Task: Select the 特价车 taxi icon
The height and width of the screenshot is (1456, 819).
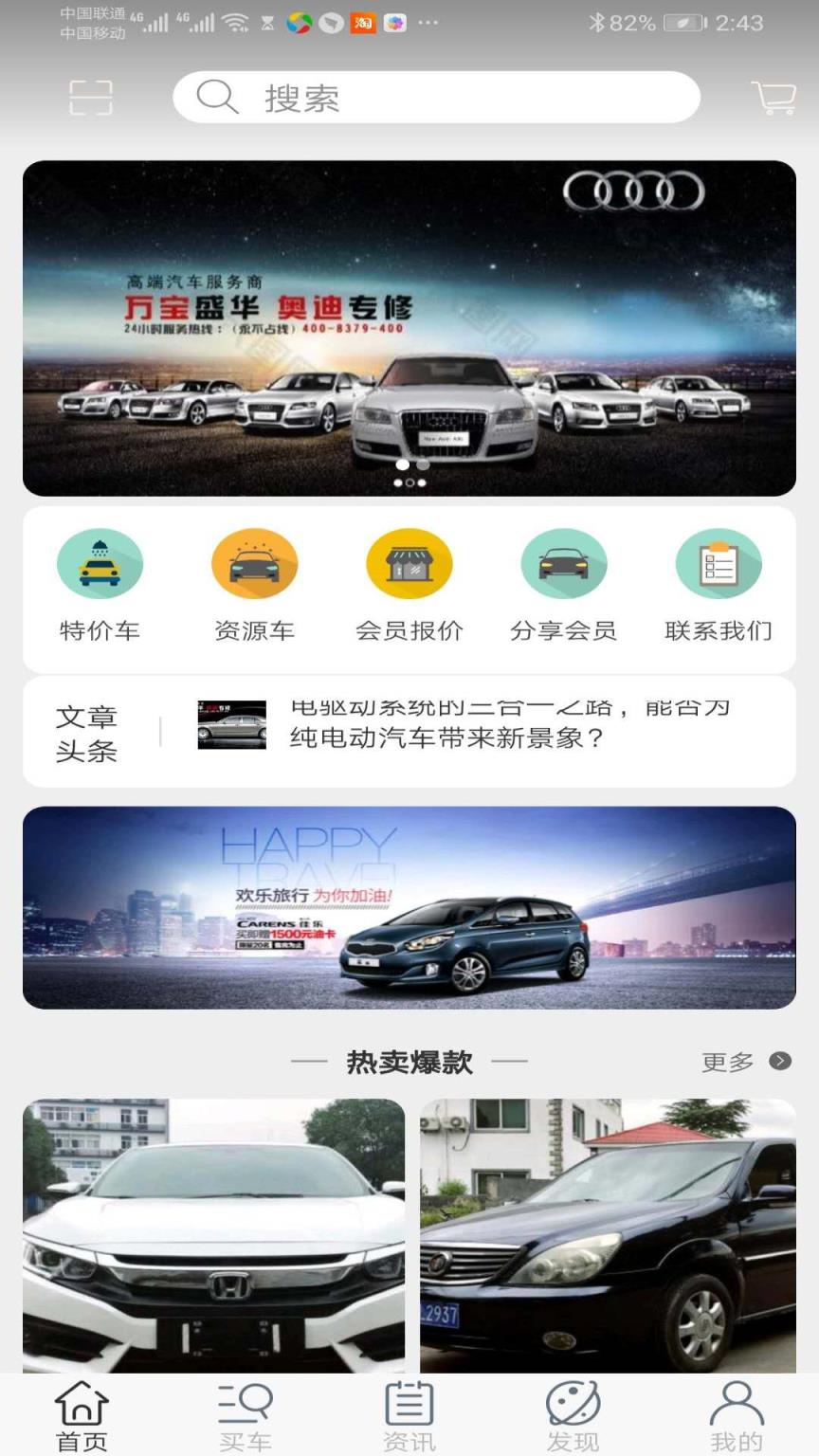Action: tap(100, 563)
